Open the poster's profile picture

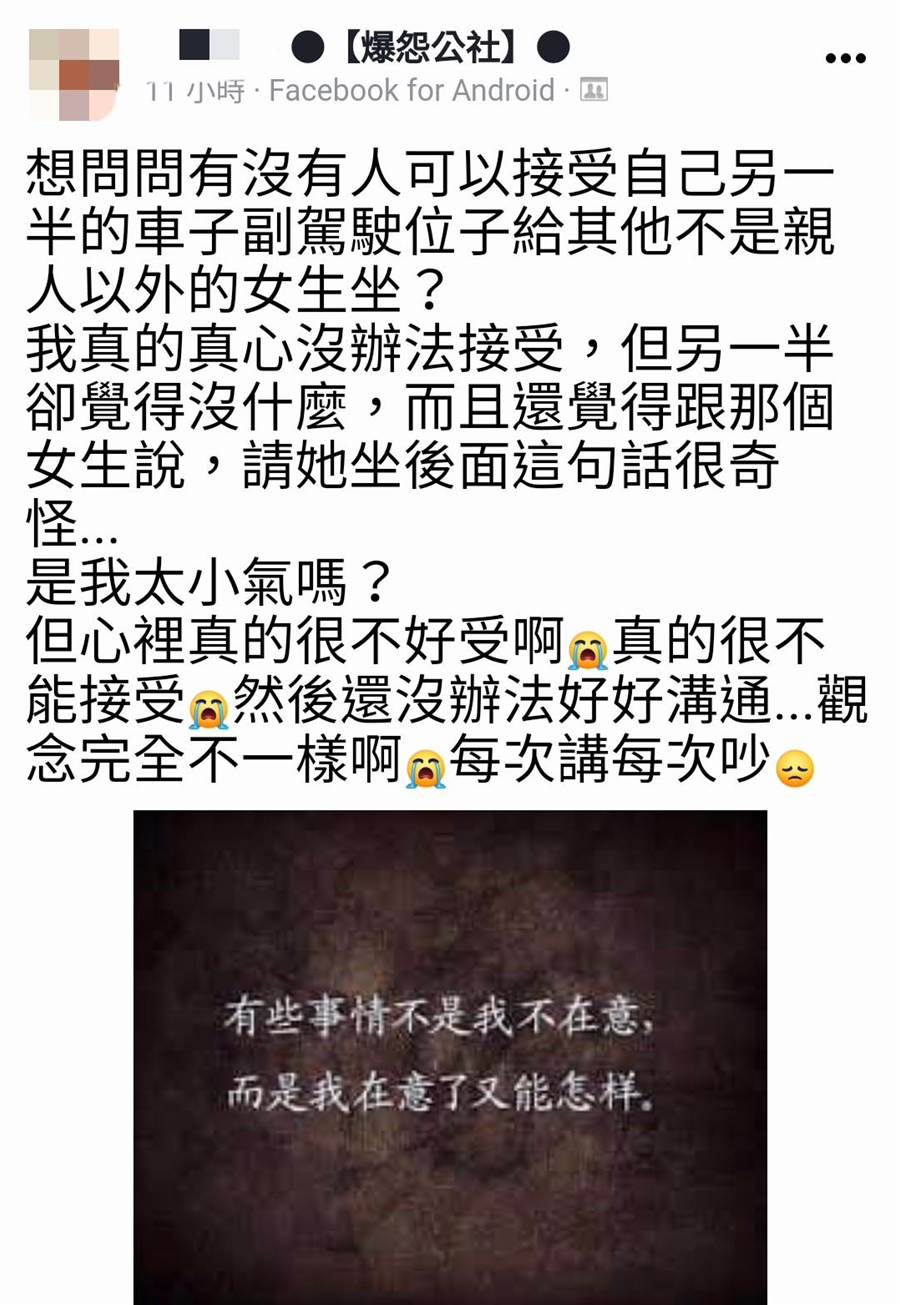click(74, 74)
